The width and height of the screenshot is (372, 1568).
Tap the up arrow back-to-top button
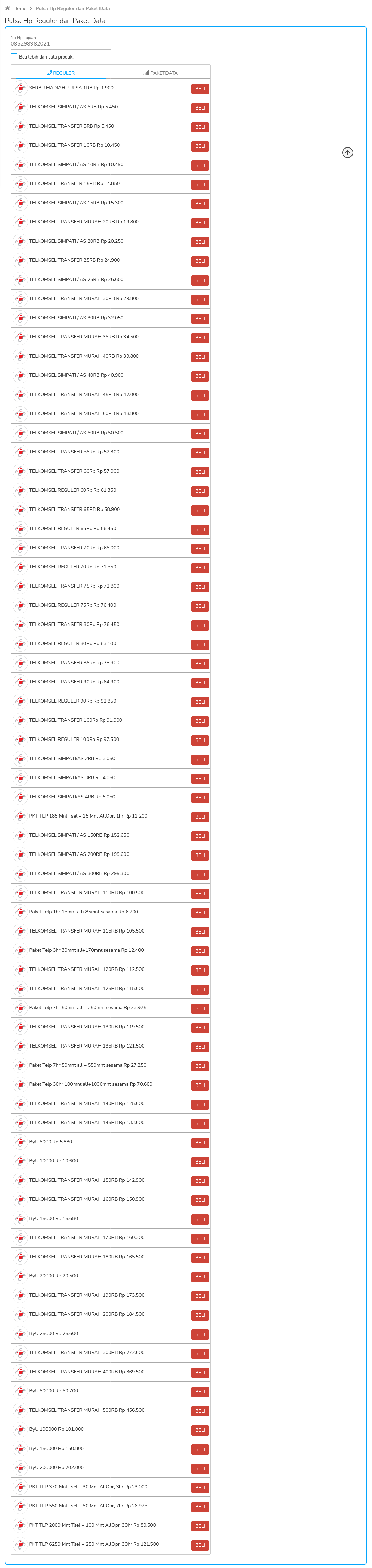pos(347,153)
